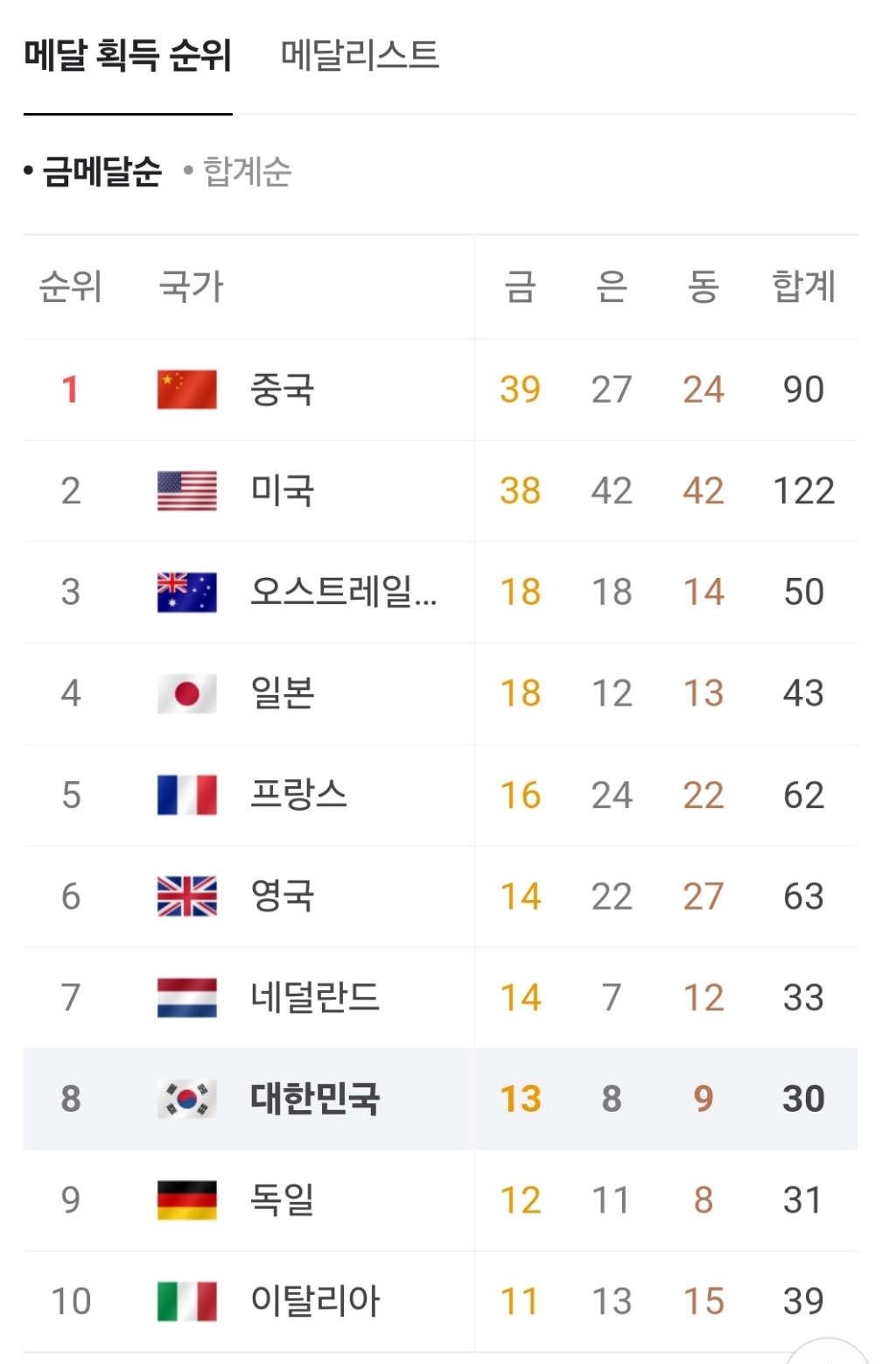
Task: Sort the ranking by 합계순
Action: pyautogui.click(x=246, y=171)
